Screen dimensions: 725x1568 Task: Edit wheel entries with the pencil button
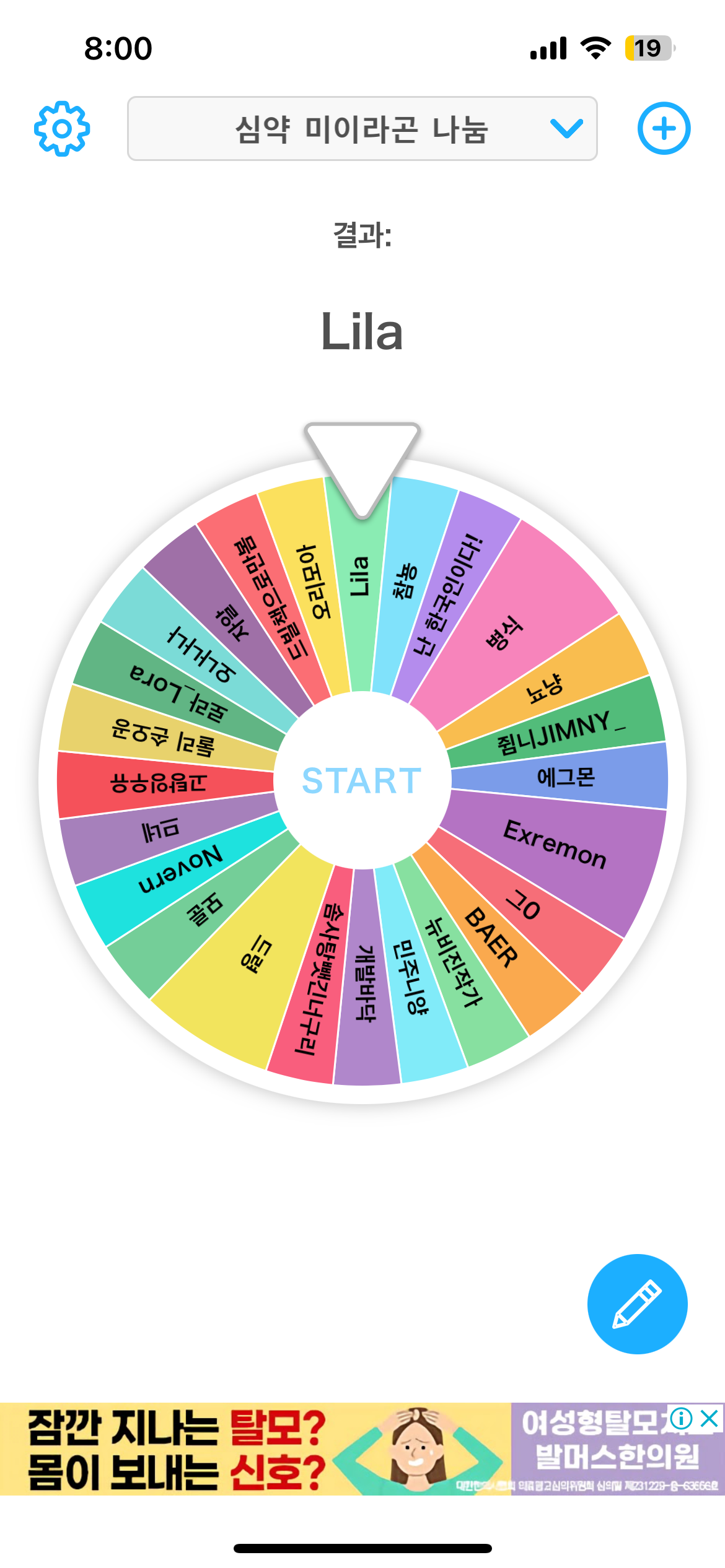coord(637,1304)
